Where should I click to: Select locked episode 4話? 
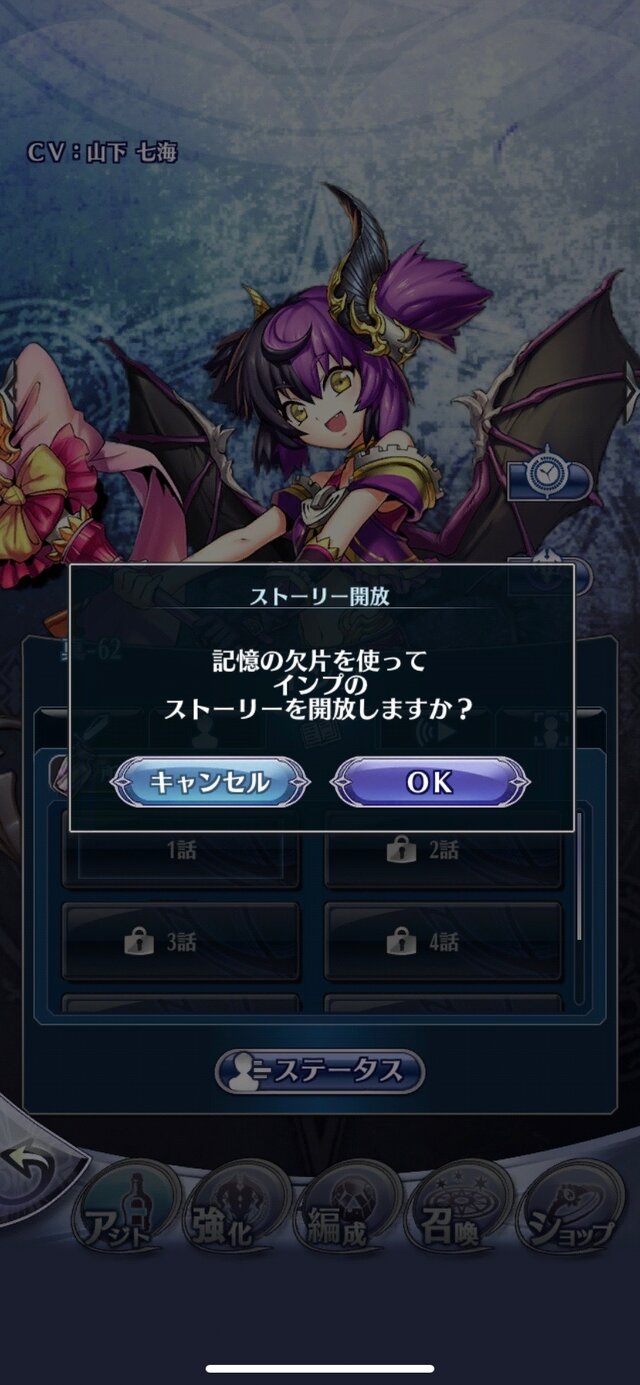(x=443, y=941)
